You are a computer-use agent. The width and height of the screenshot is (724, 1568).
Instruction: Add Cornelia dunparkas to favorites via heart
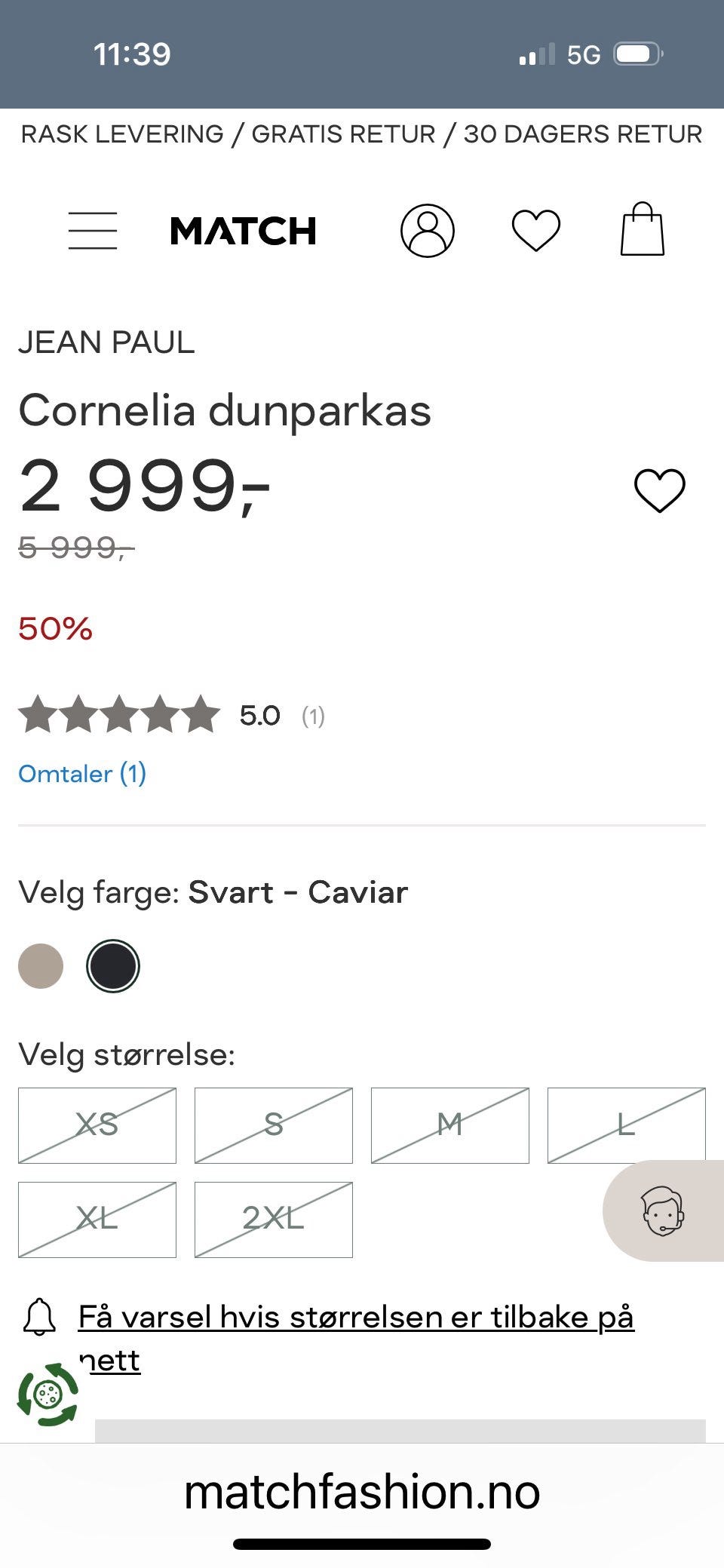pos(659,491)
